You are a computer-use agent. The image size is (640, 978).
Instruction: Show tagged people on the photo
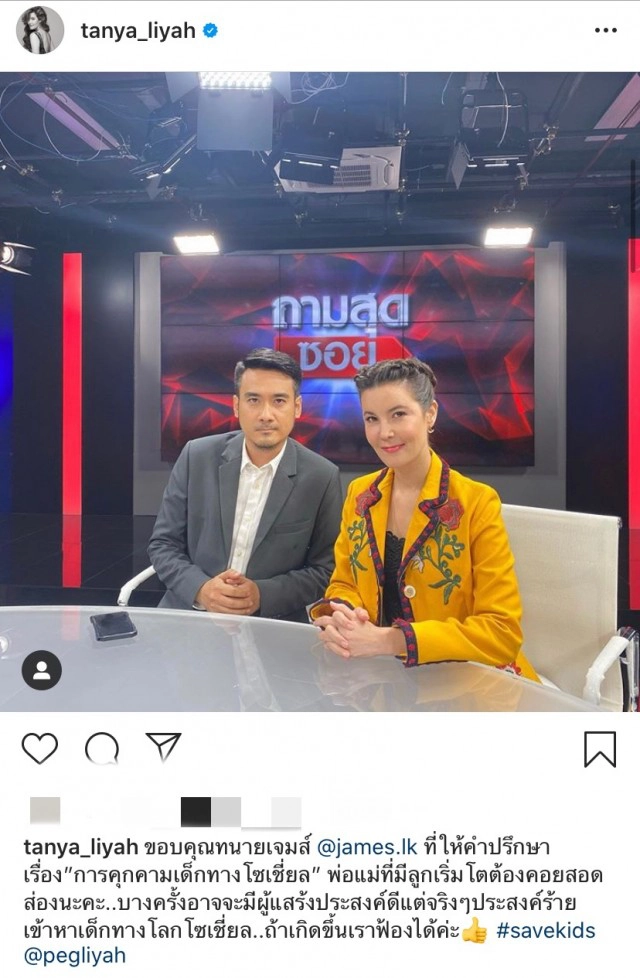pyautogui.click(x=41, y=670)
